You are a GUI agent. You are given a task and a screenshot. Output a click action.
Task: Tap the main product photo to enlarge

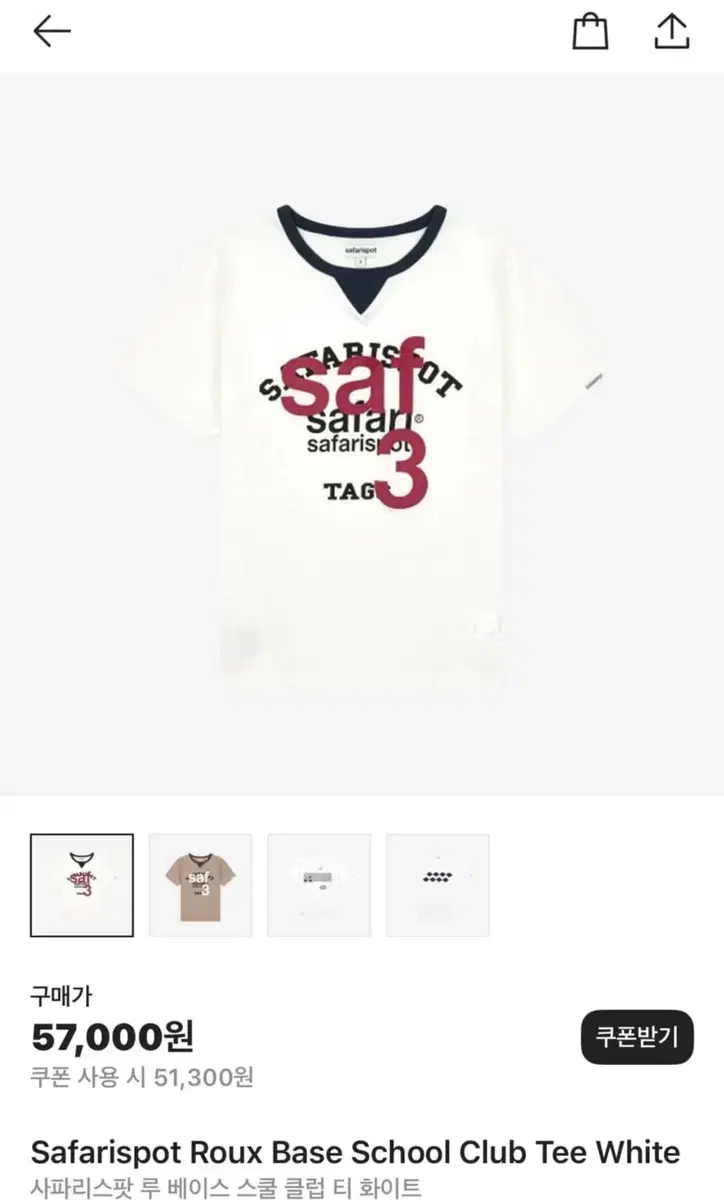point(362,440)
